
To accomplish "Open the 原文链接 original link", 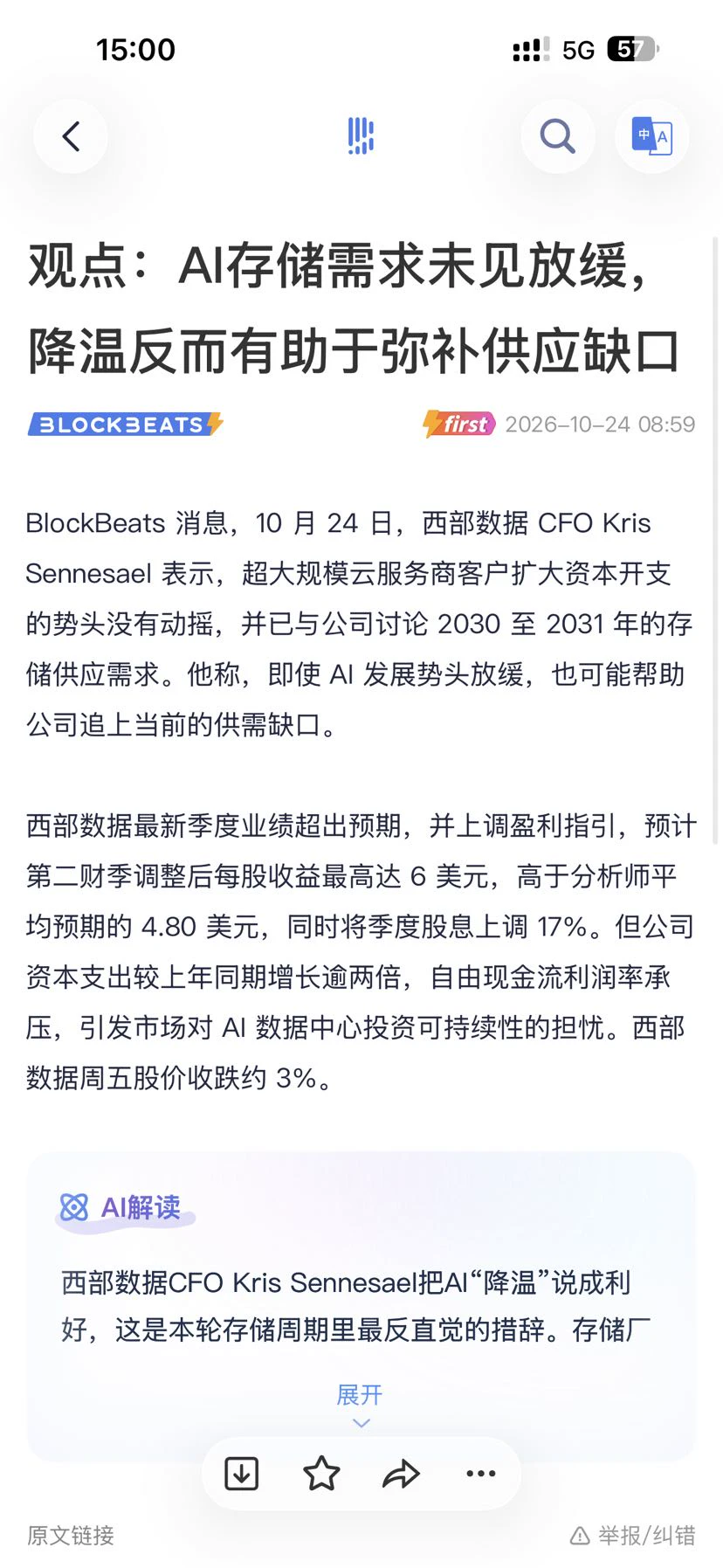I will (71, 1536).
